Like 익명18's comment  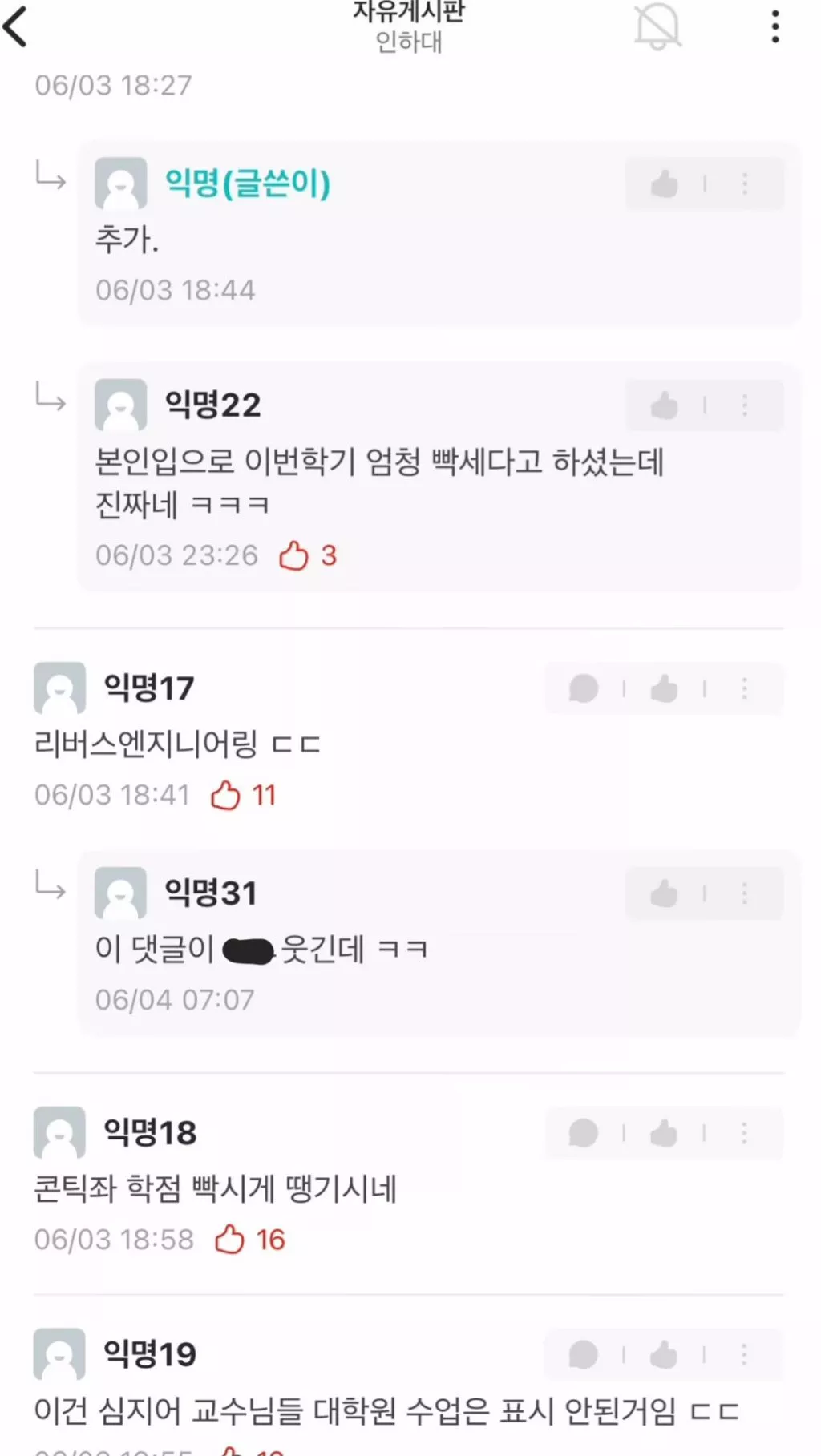tap(665, 1133)
